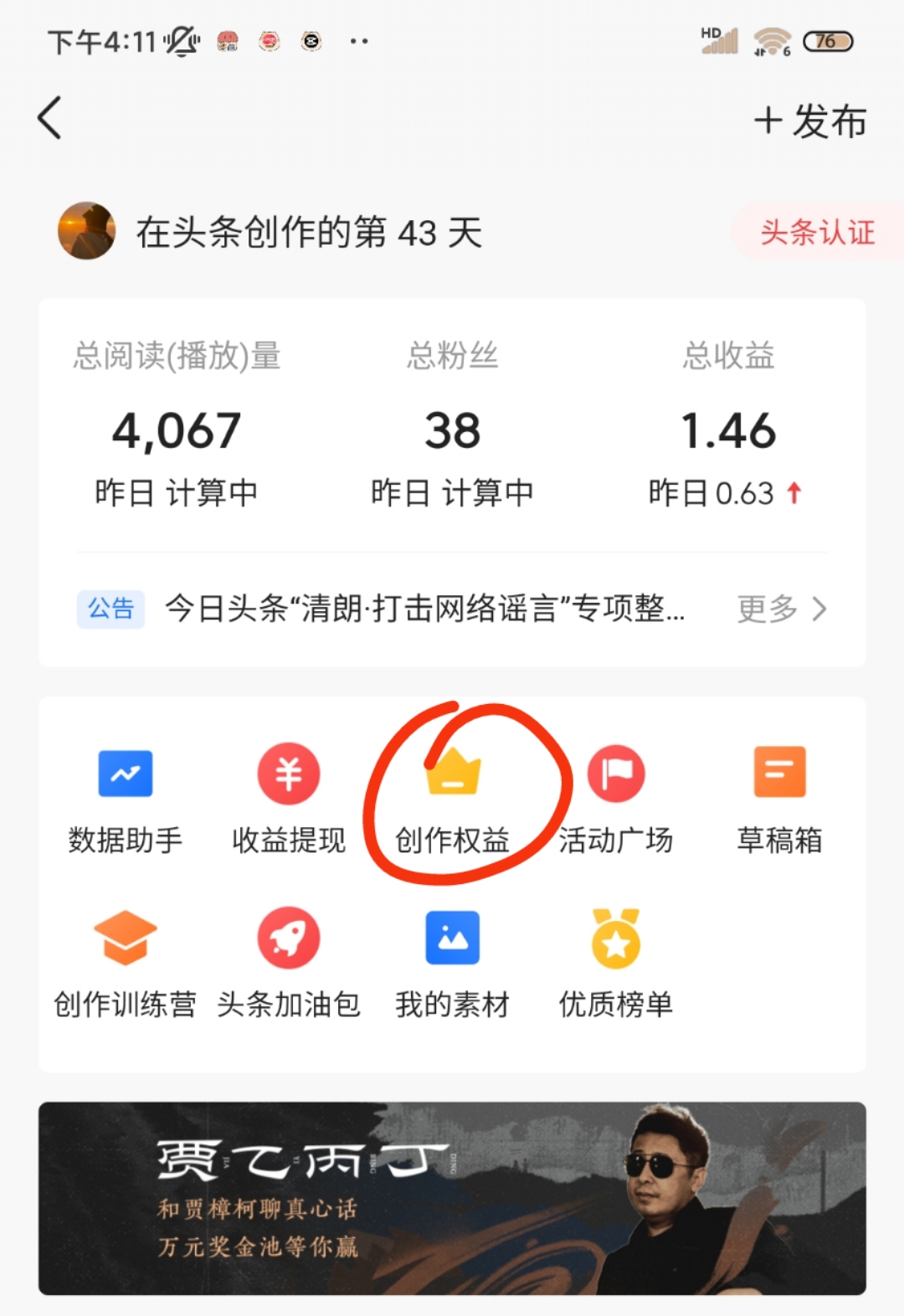Screen dimensions: 904x1316
Task: Open the 贾乙丙丁 banner advertisement
Action: pyautogui.click(x=452, y=1197)
